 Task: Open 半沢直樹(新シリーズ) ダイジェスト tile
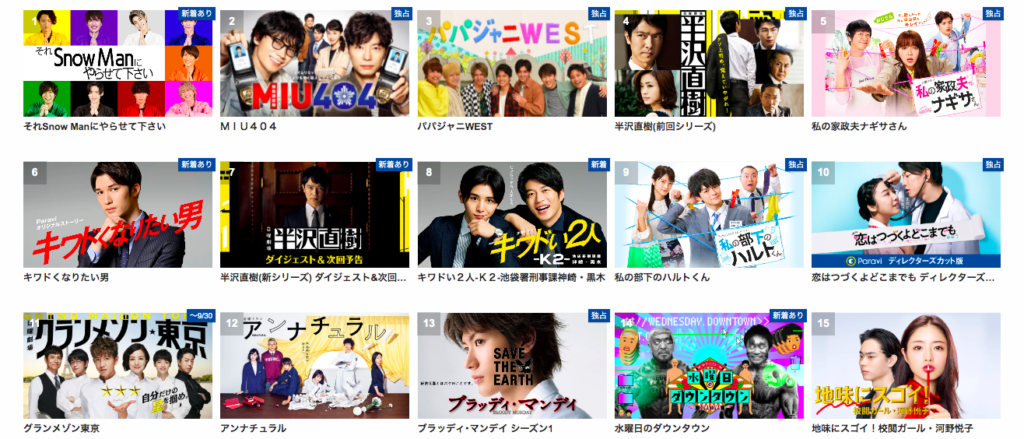coord(314,214)
